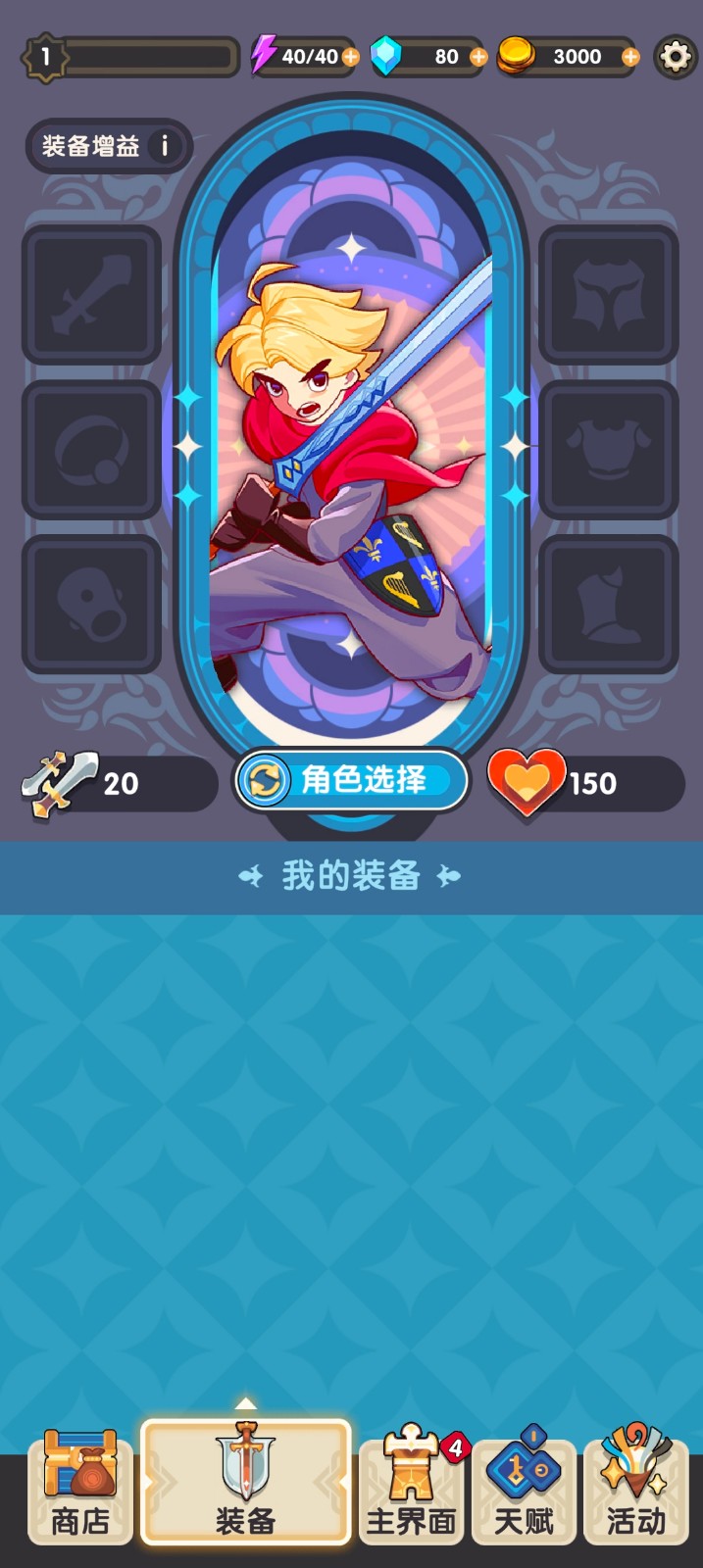The image size is (703, 1568).
Task: Add more energy with the plus button
Action: coord(350,57)
